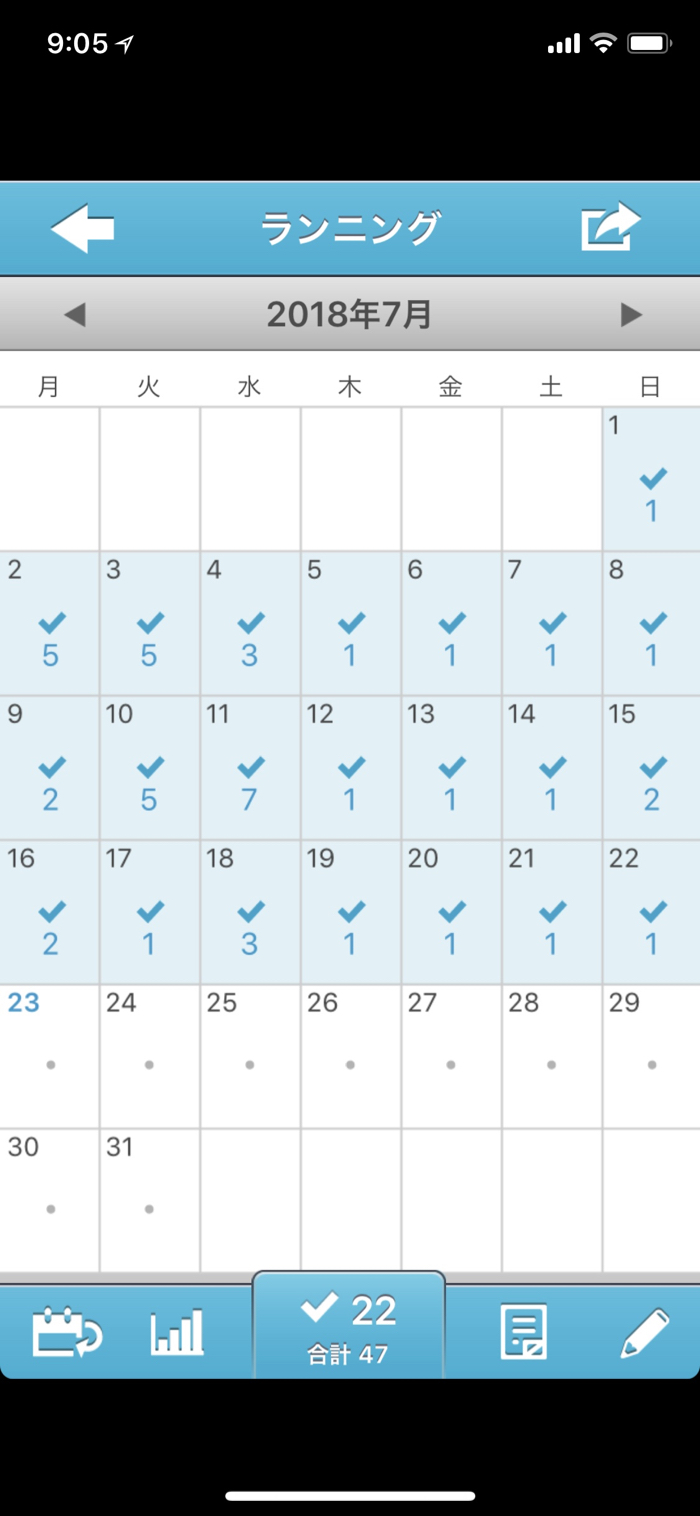Open the bar chart statistics

[x=177, y=1331]
